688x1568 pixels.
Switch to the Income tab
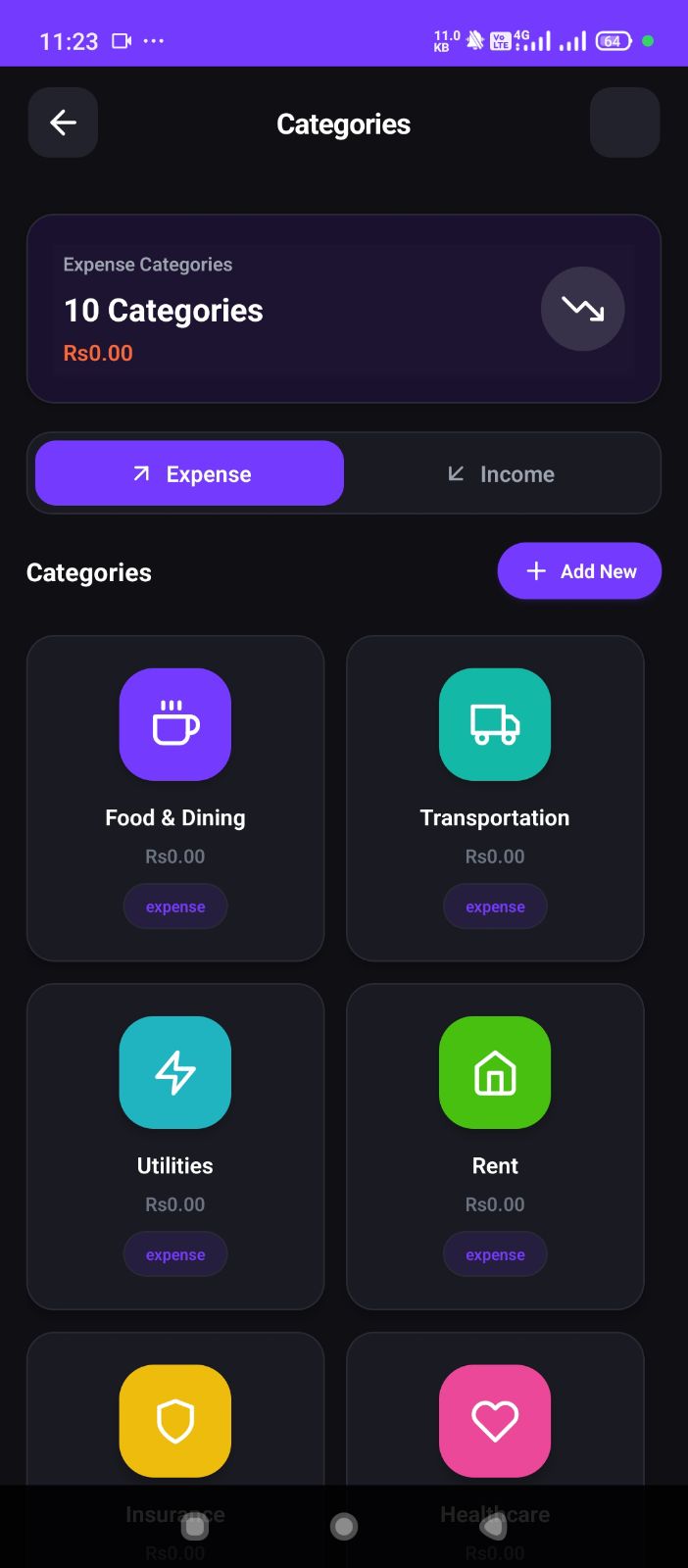click(502, 474)
